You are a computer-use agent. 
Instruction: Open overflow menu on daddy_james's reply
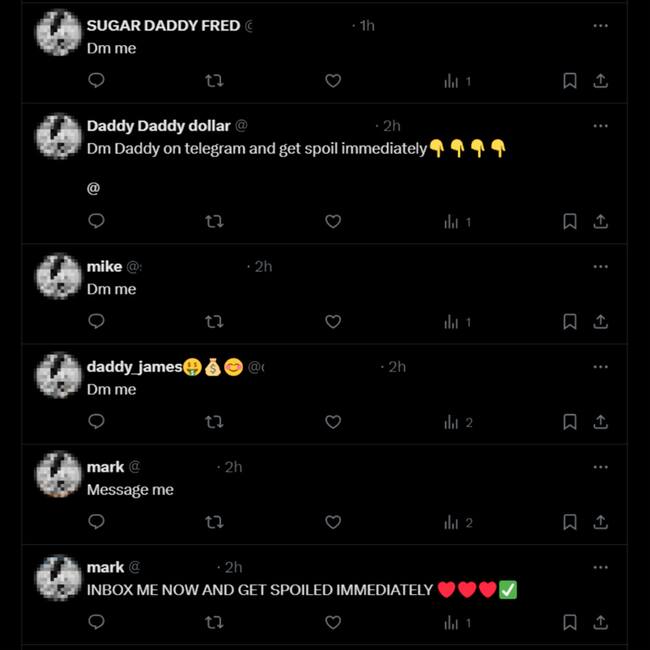(600, 367)
